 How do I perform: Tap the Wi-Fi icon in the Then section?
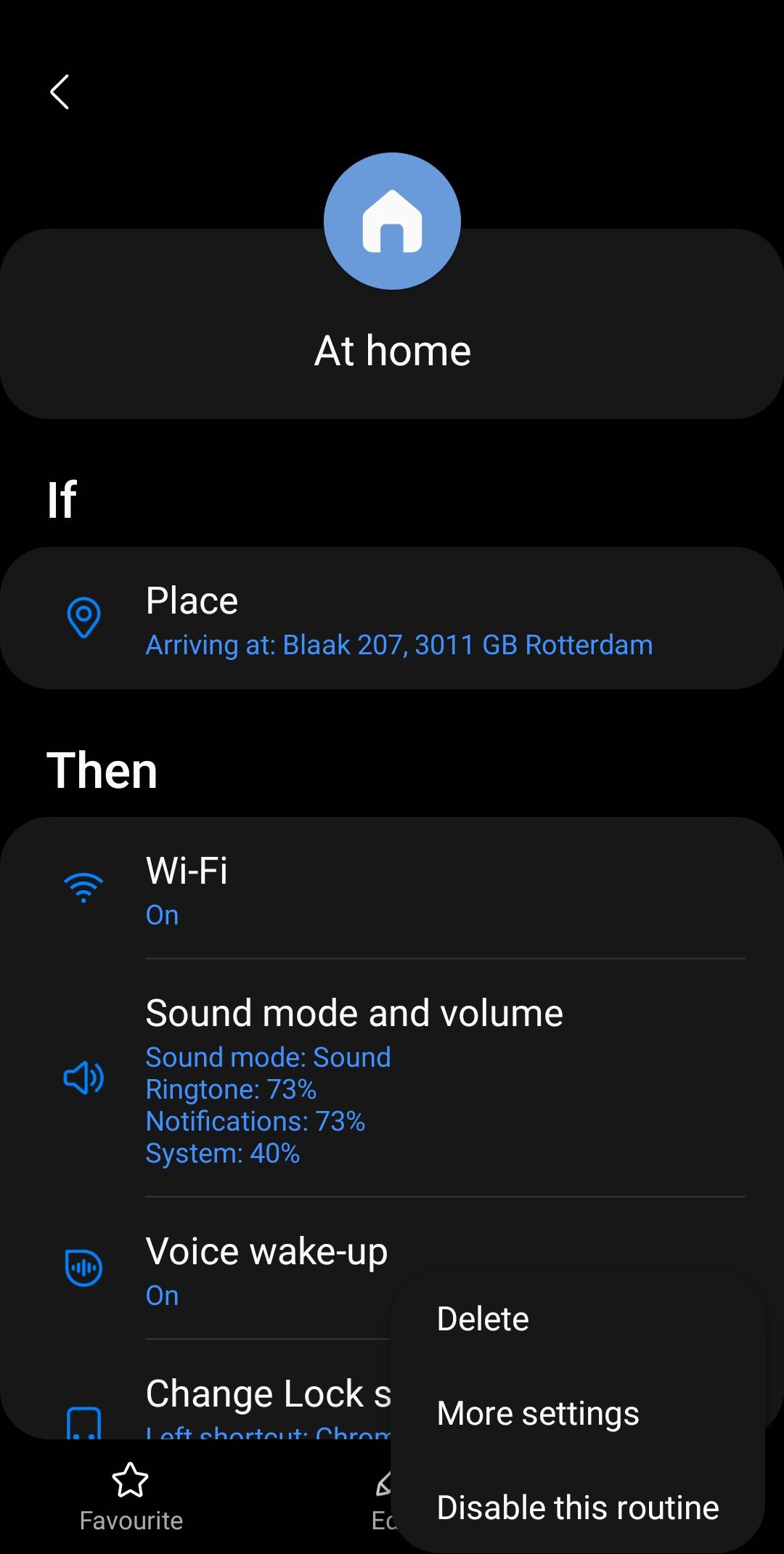(84, 887)
